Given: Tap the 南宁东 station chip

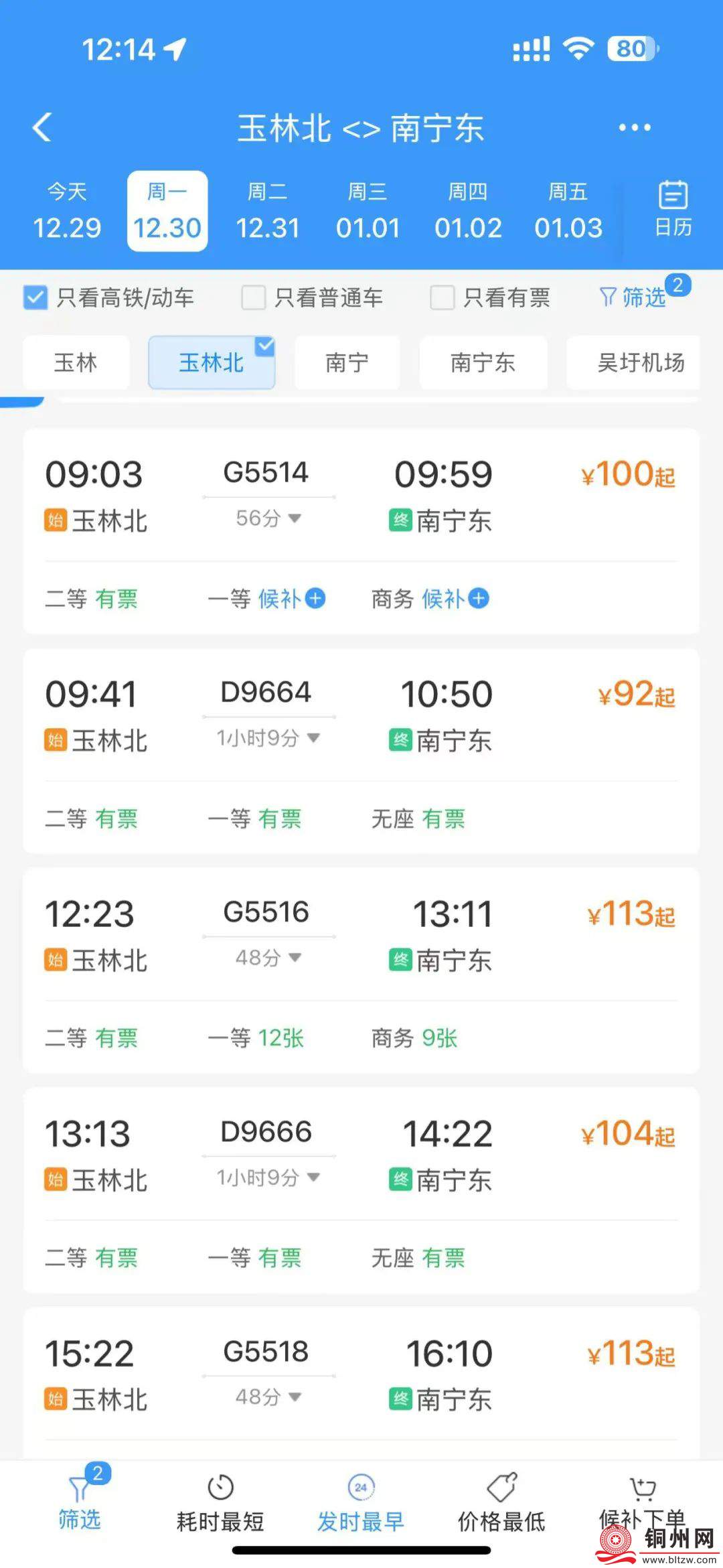Looking at the screenshot, I should [483, 363].
